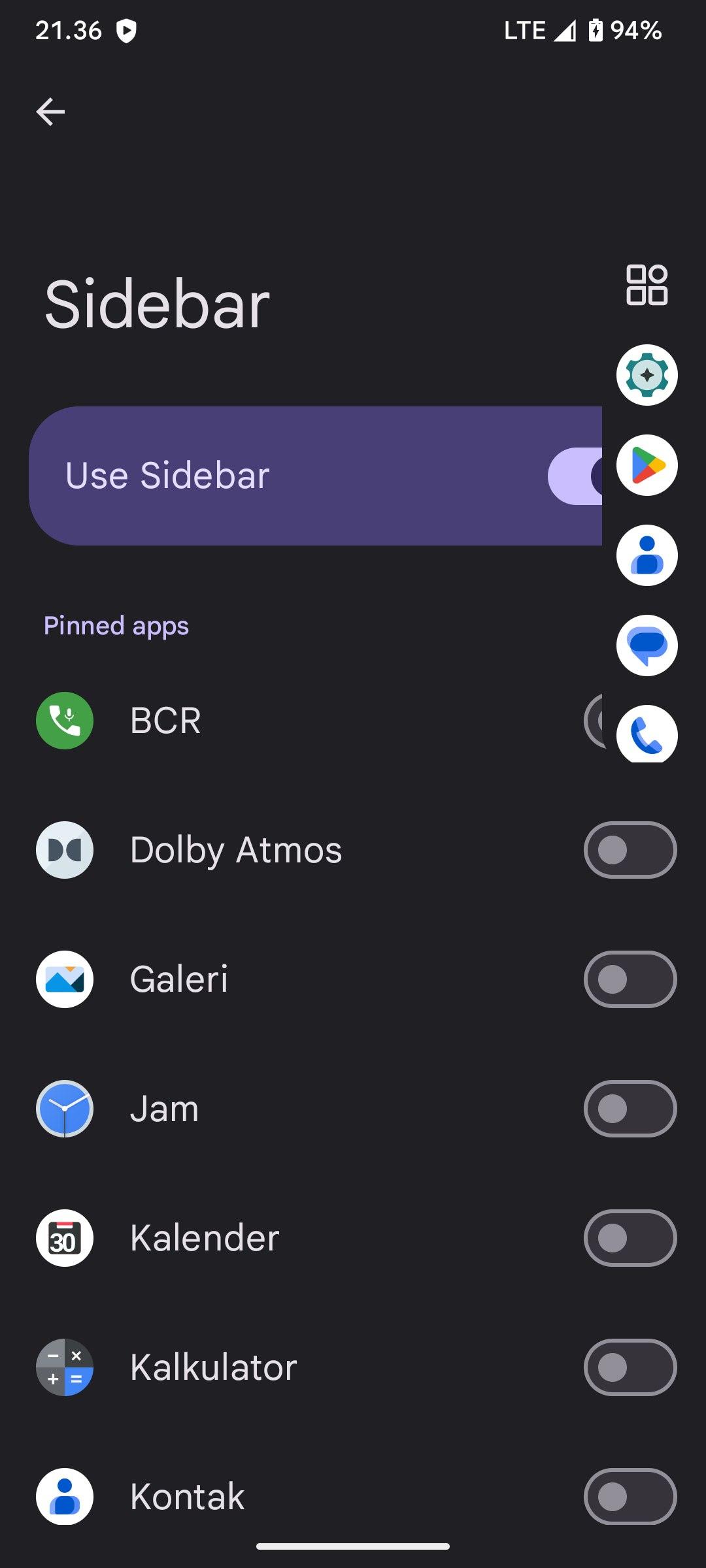706x1568 pixels.
Task: Open Contacts icon in the sidebar
Action: pos(647,555)
